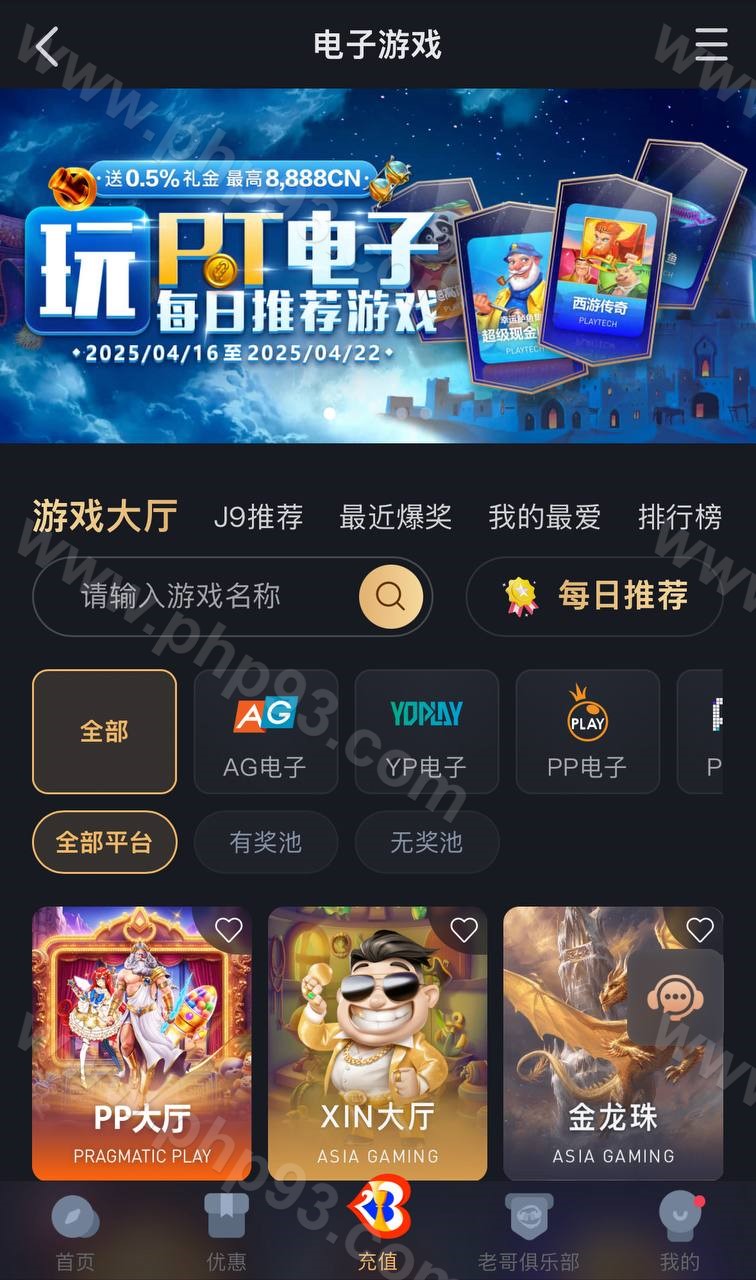
Task: Favorite the PP大厅 game
Action: pos(228,930)
